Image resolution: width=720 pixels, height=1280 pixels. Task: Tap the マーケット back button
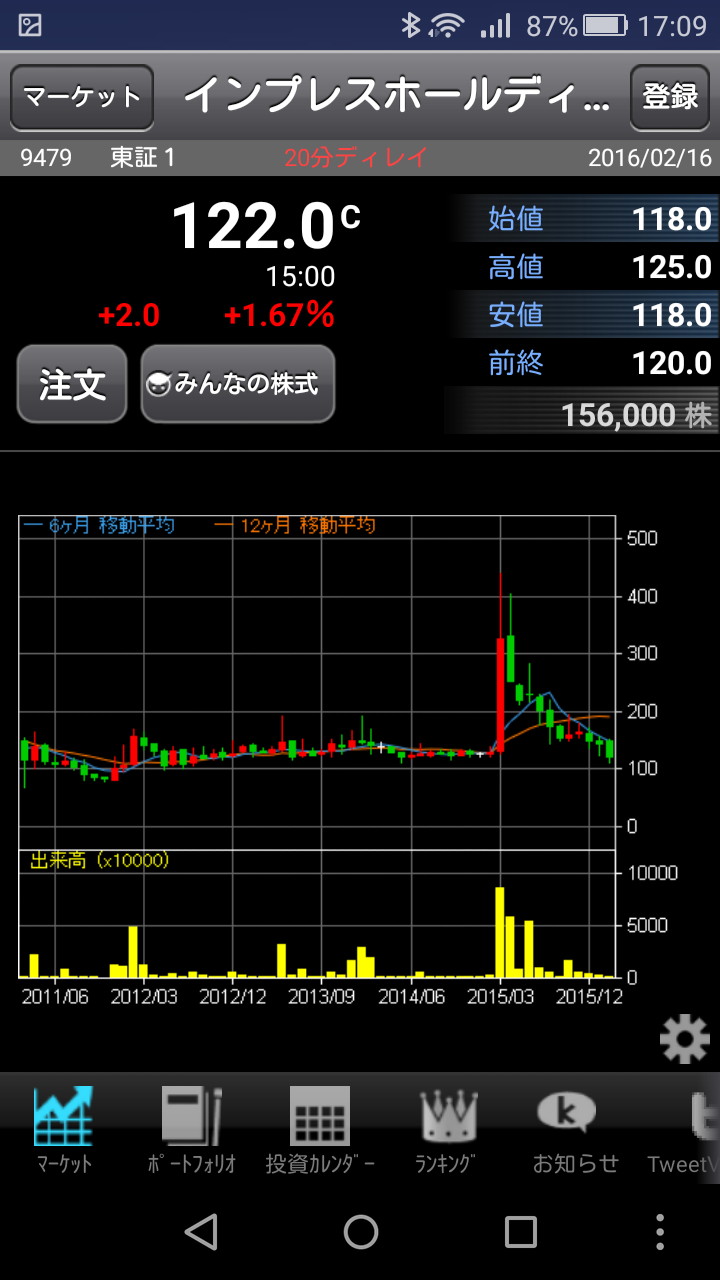pyautogui.click(x=82, y=97)
